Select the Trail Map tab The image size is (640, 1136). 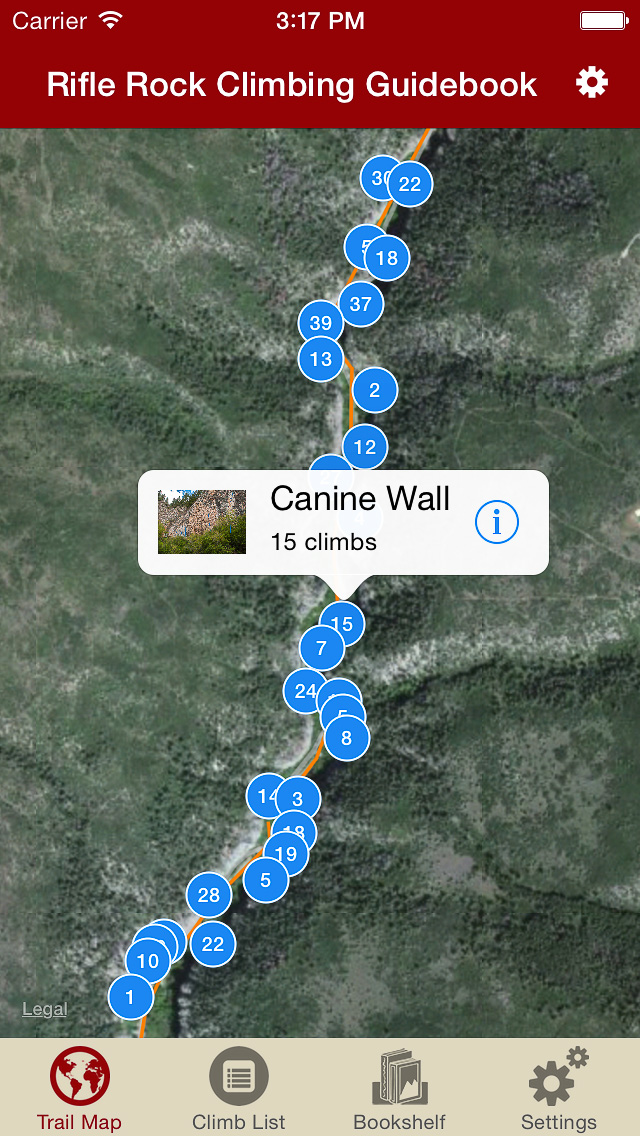click(79, 1088)
